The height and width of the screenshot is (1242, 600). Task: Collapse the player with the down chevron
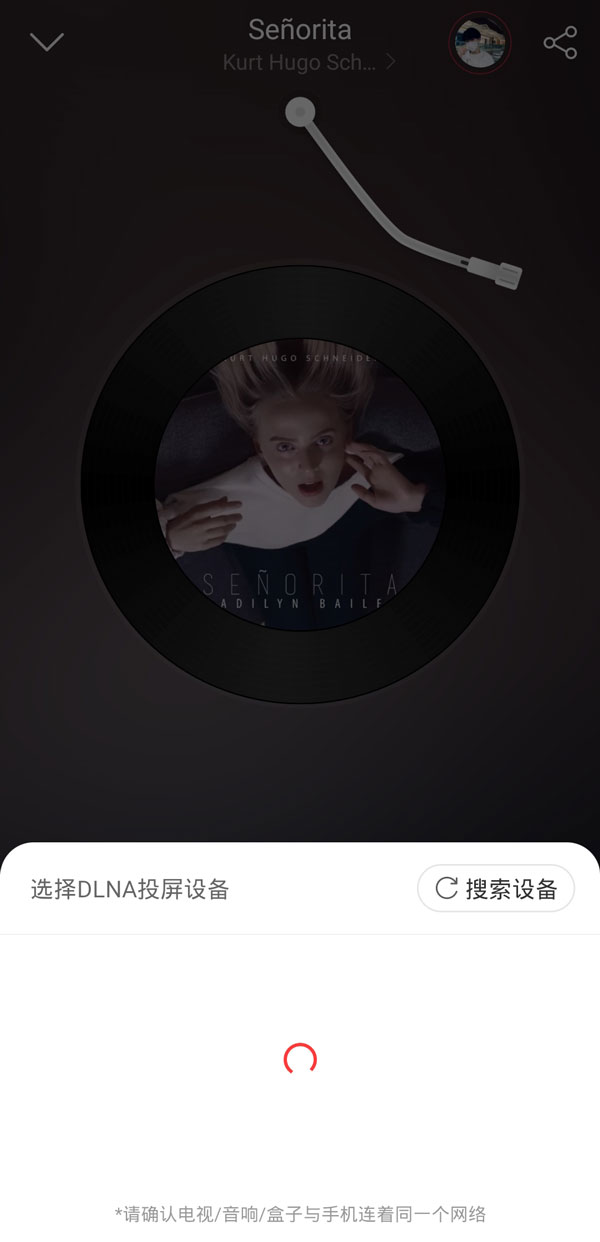47,42
